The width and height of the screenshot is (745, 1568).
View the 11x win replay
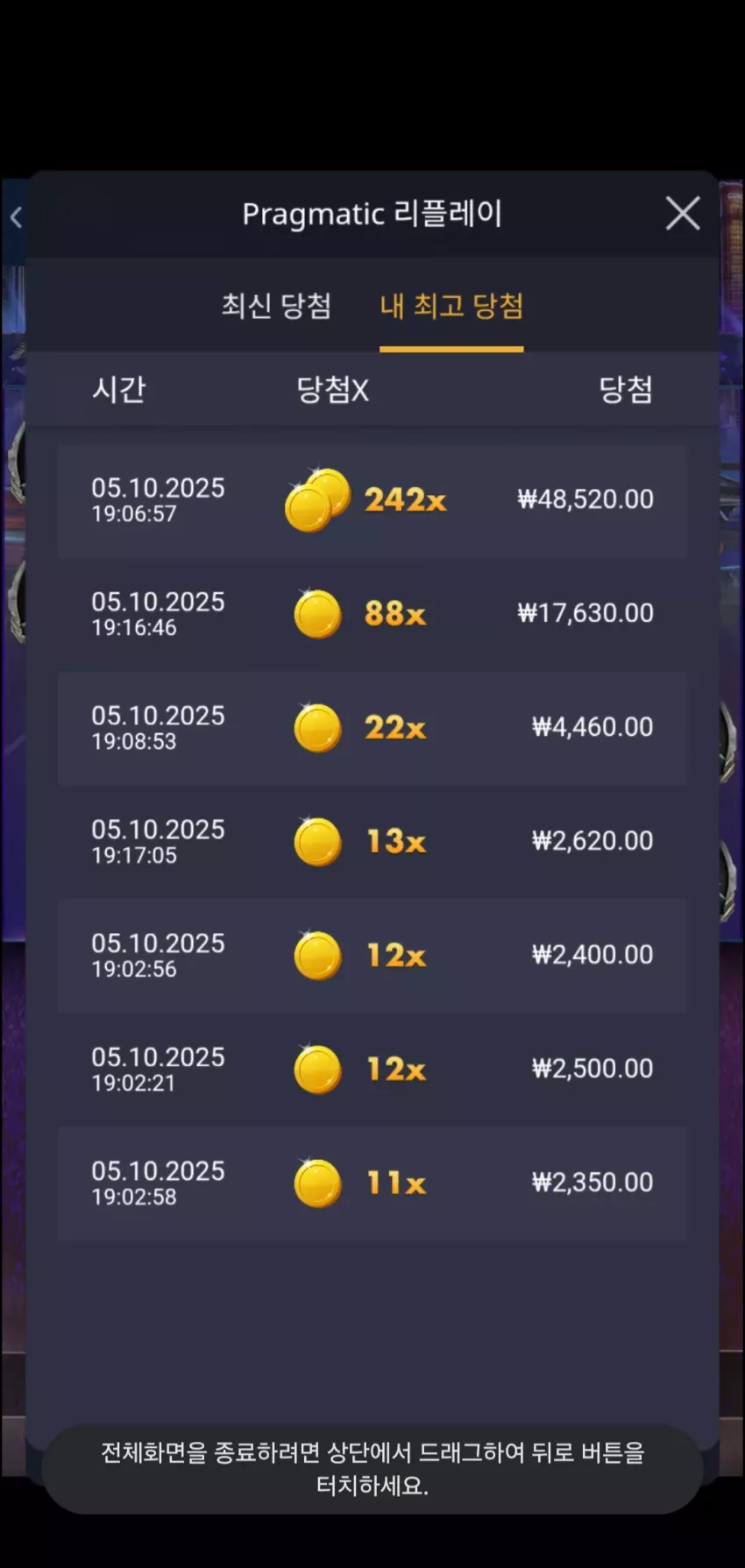(372, 1184)
